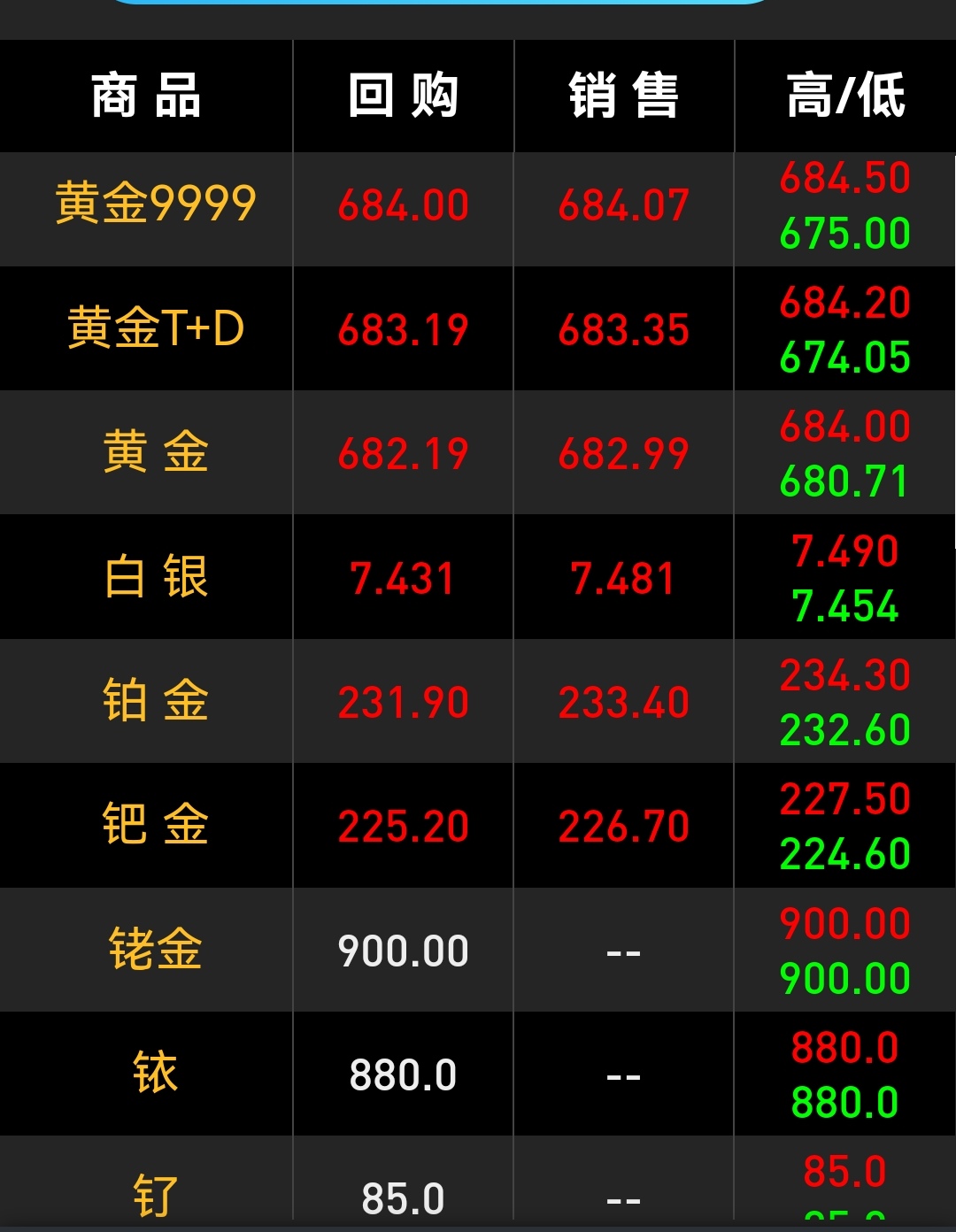Click the 683.35 selling price for 黄金T+D
The height and width of the screenshot is (1232, 956).
coord(624,329)
